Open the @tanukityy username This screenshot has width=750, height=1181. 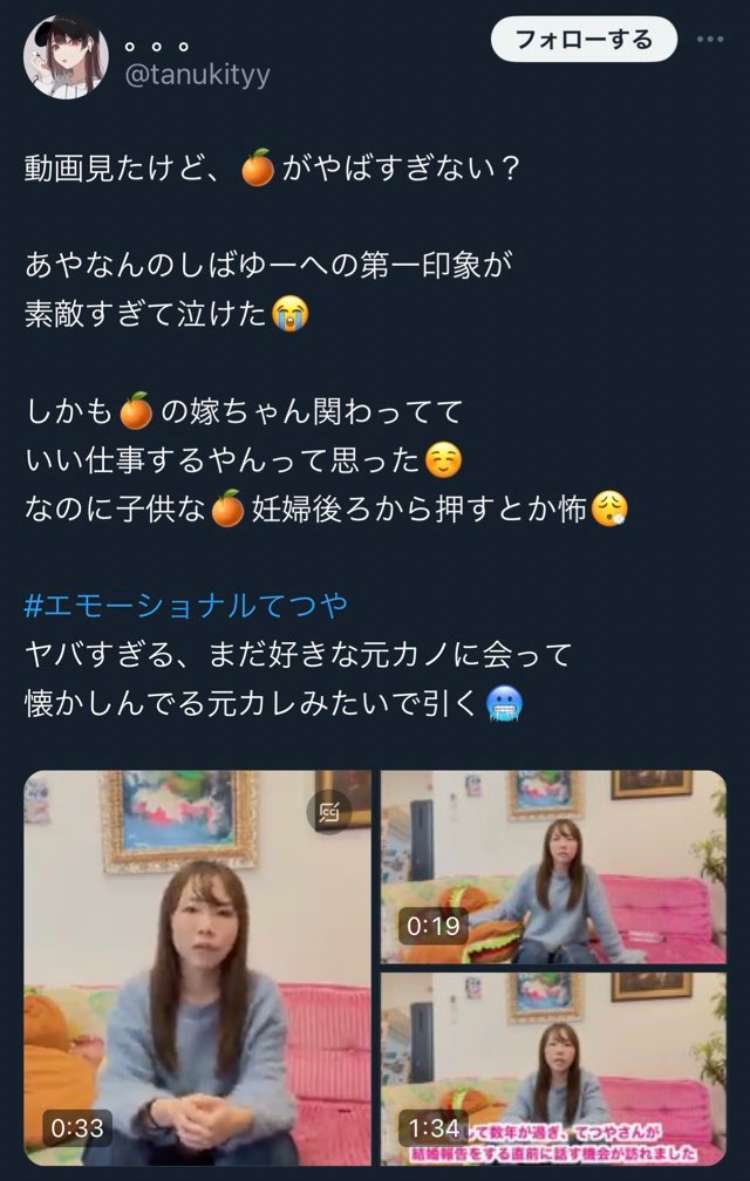pos(197,76)
